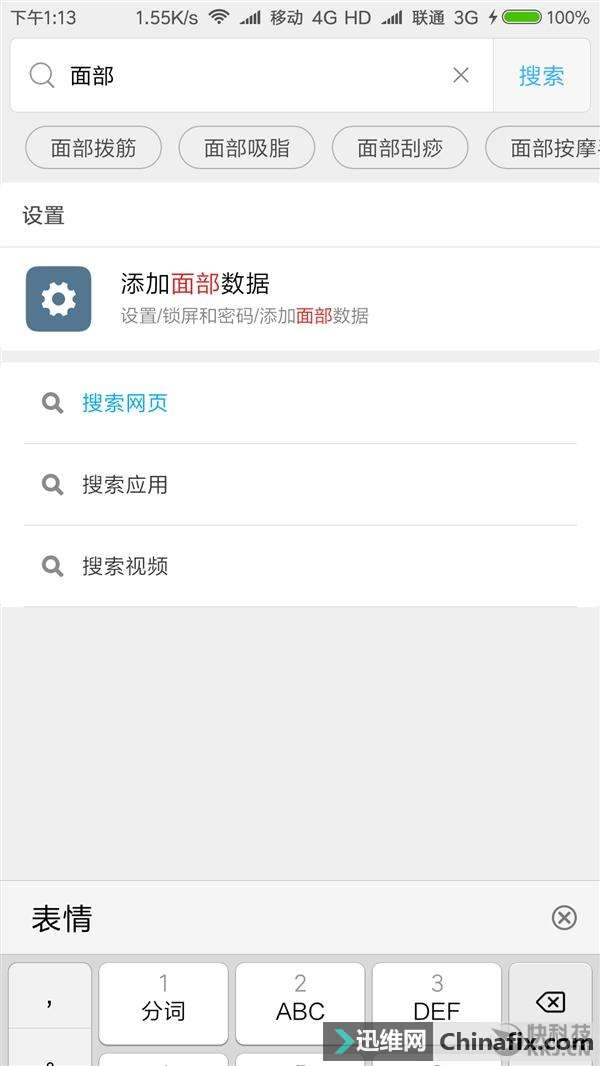The image size is (600, 1066).
Task: Pick the 表情 keyboard candidate word
Action: pos(61,918)
